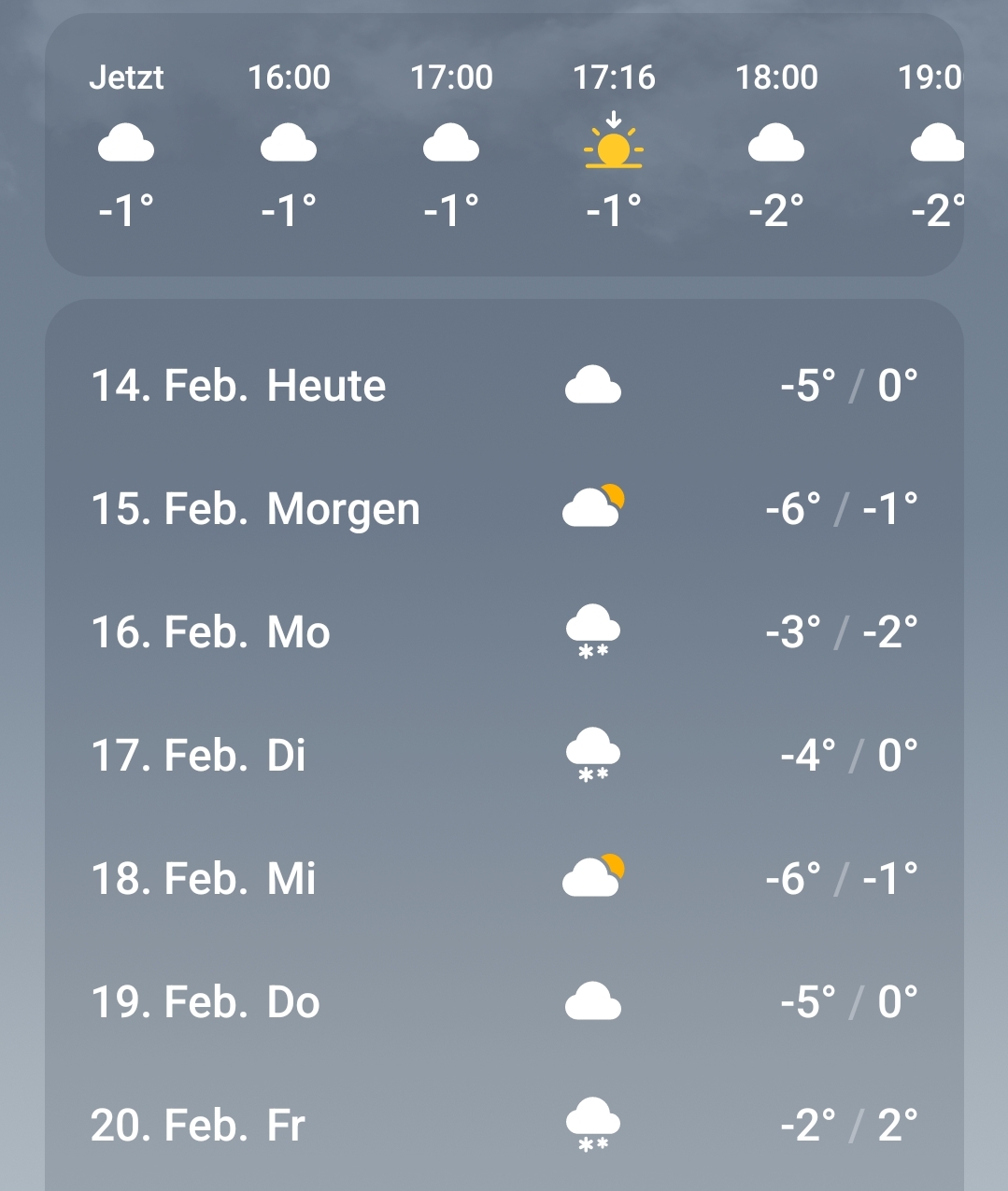The width and height of the screenshot is (1008, 1191).
Task: Open Wednesday 18. Feb. forecast details
Action: (x=504, y=878)
